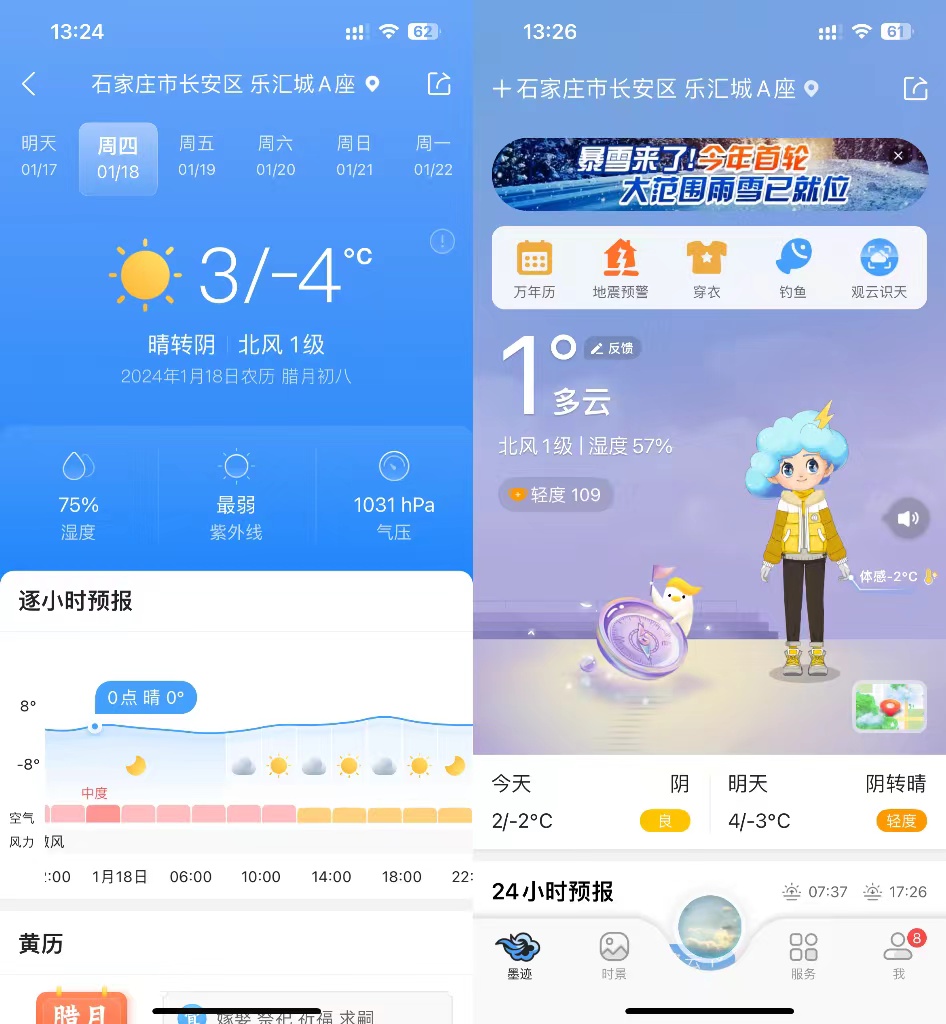Select the 周日 01/21 date tab

tap(354, 156)
